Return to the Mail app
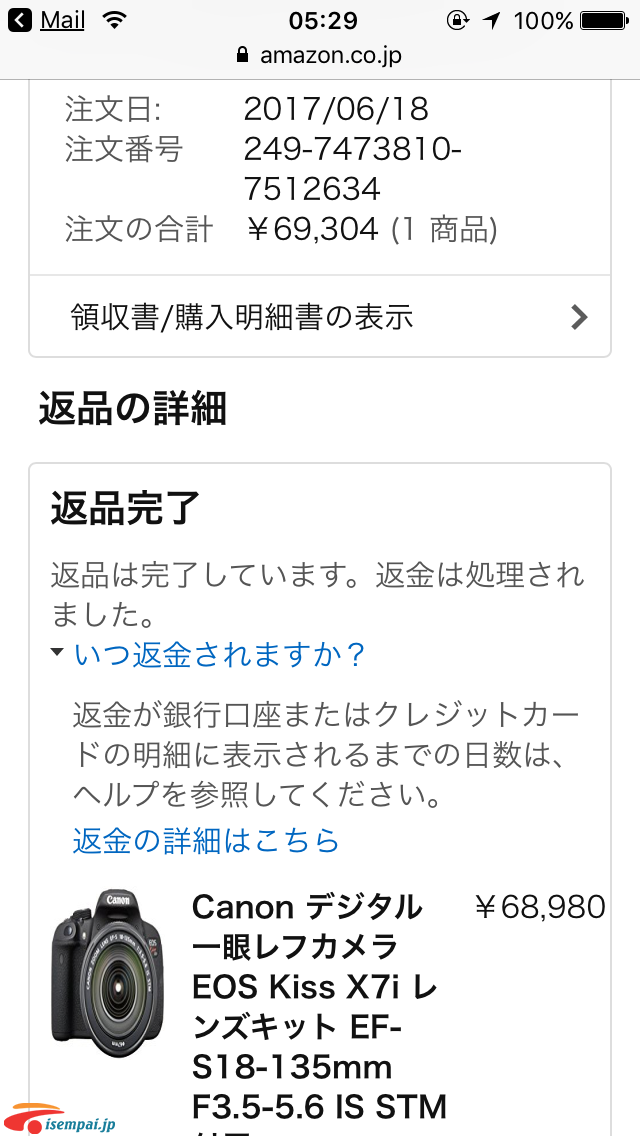 click(x=46, y=20)
